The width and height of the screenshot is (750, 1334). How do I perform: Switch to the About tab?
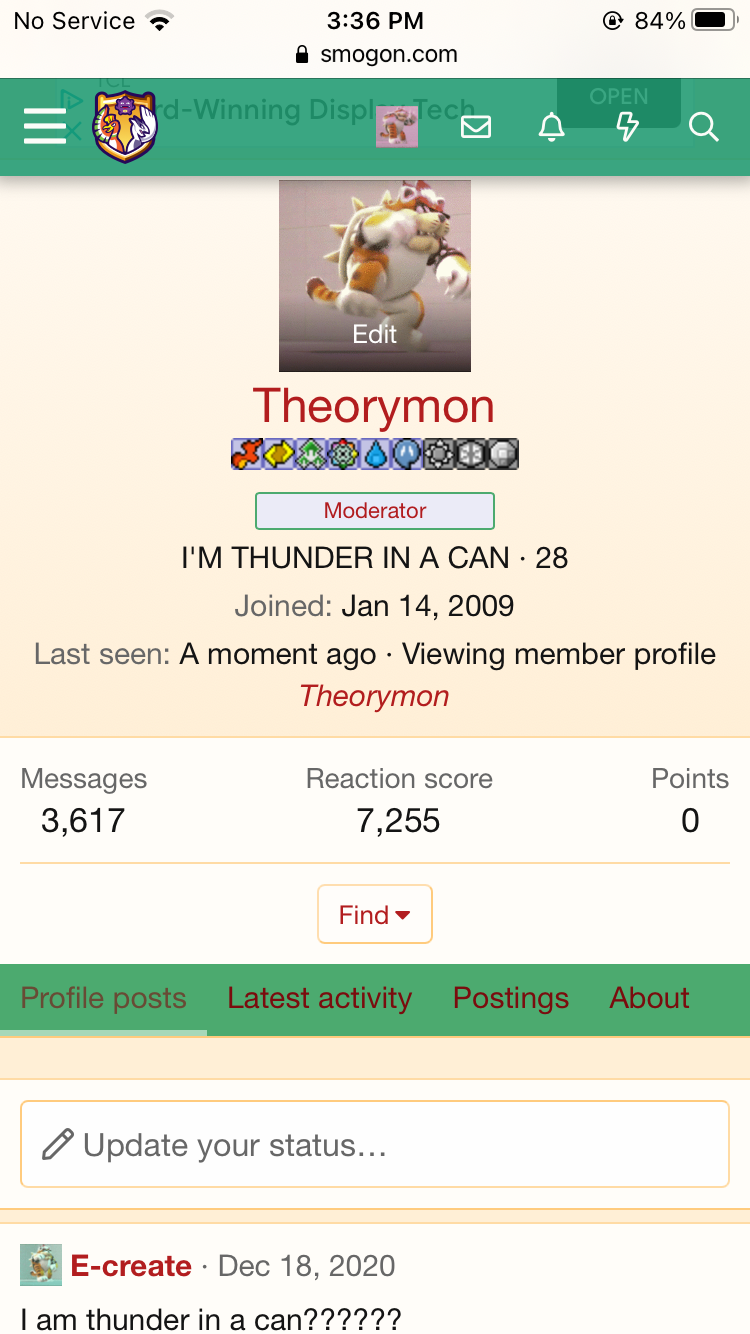[650, 998]
